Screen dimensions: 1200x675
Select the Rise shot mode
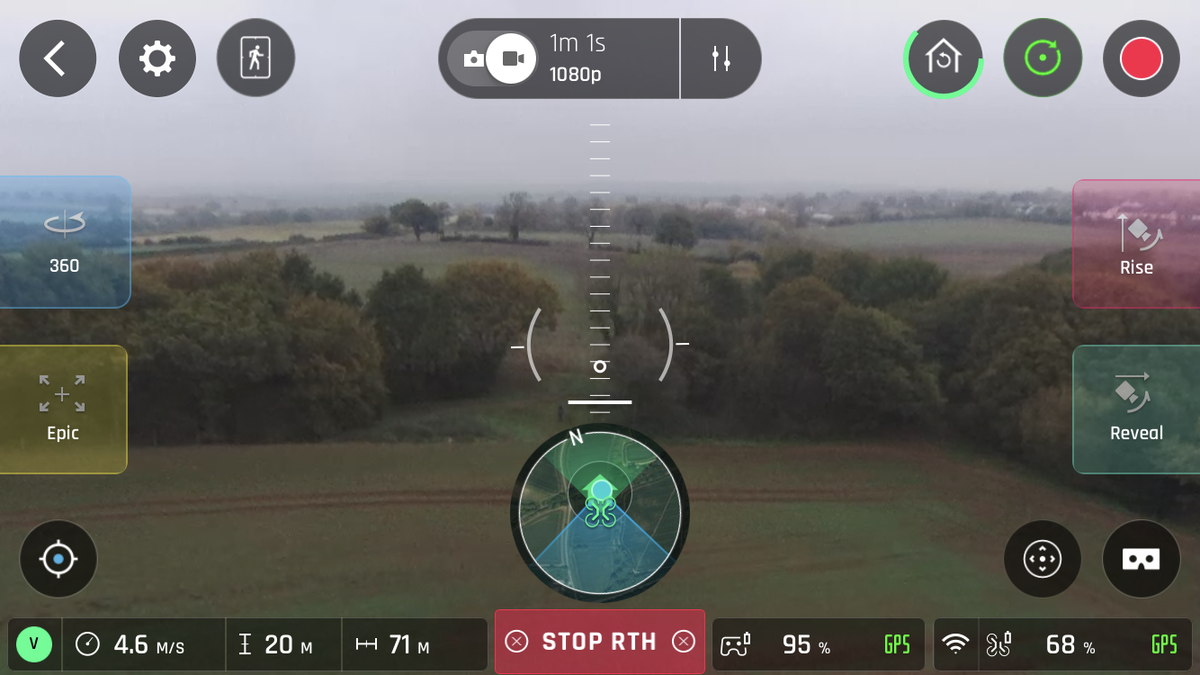click(1136, 244)
